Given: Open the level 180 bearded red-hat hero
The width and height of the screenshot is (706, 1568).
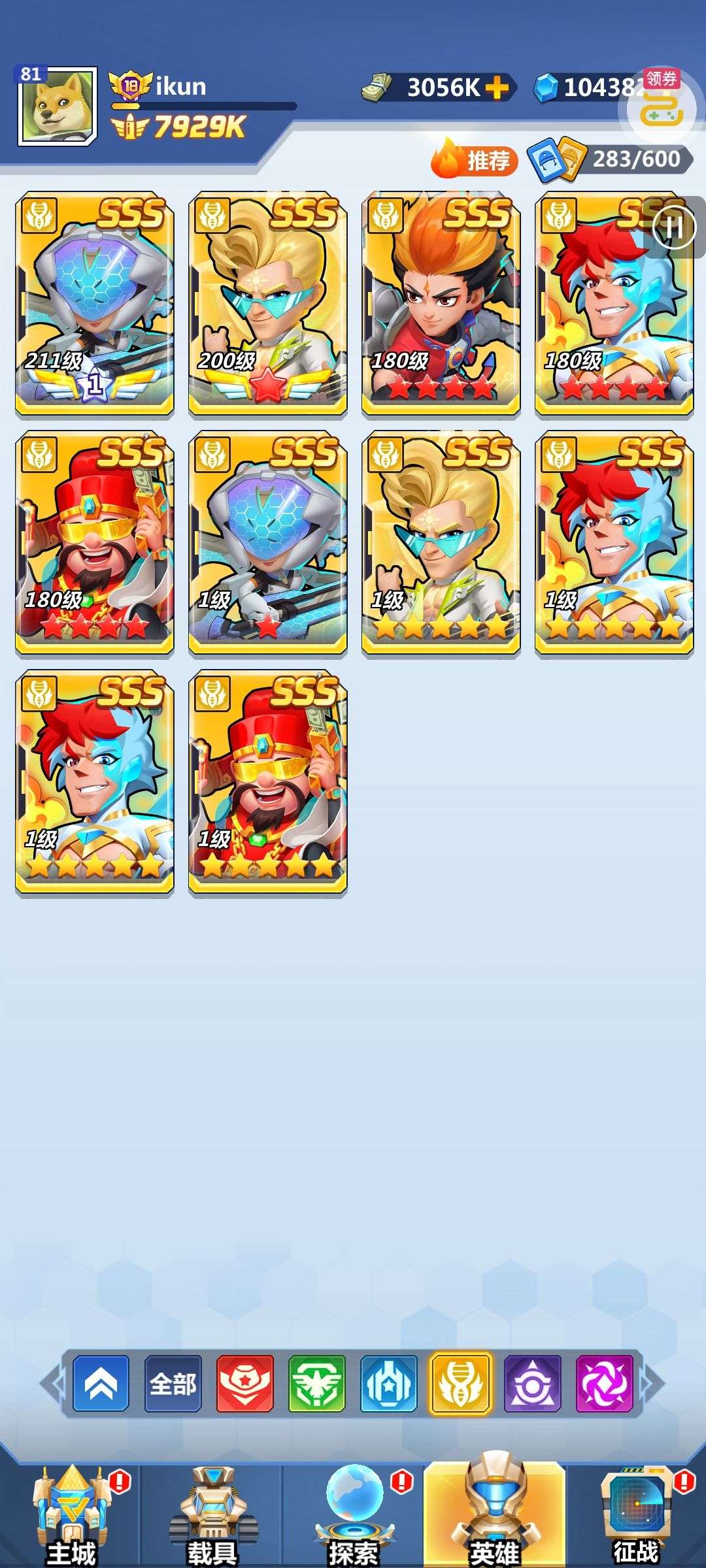Looking at the screenshot, I should (95, 542).
